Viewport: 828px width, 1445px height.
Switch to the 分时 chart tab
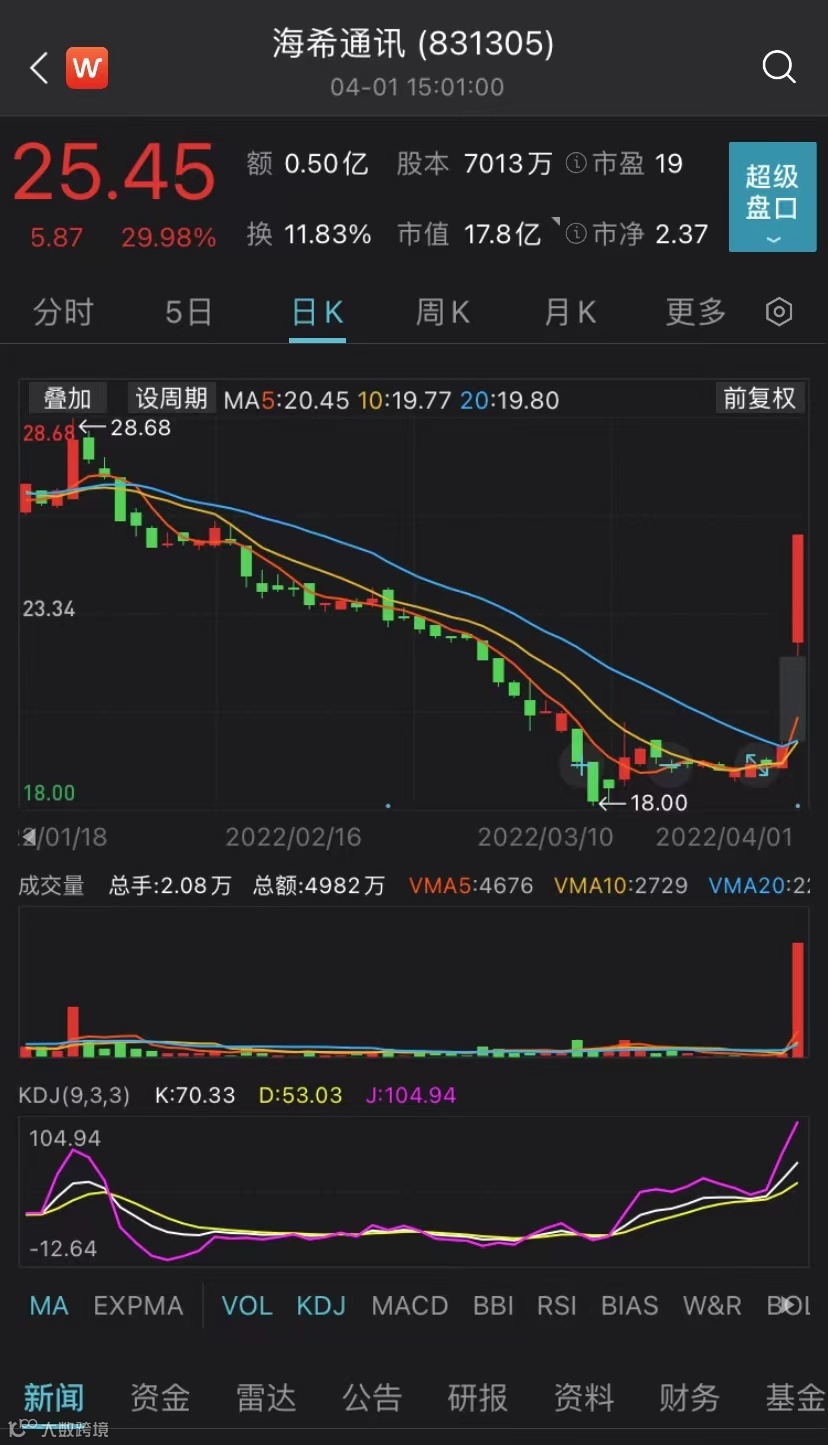[x=63, y=313]
